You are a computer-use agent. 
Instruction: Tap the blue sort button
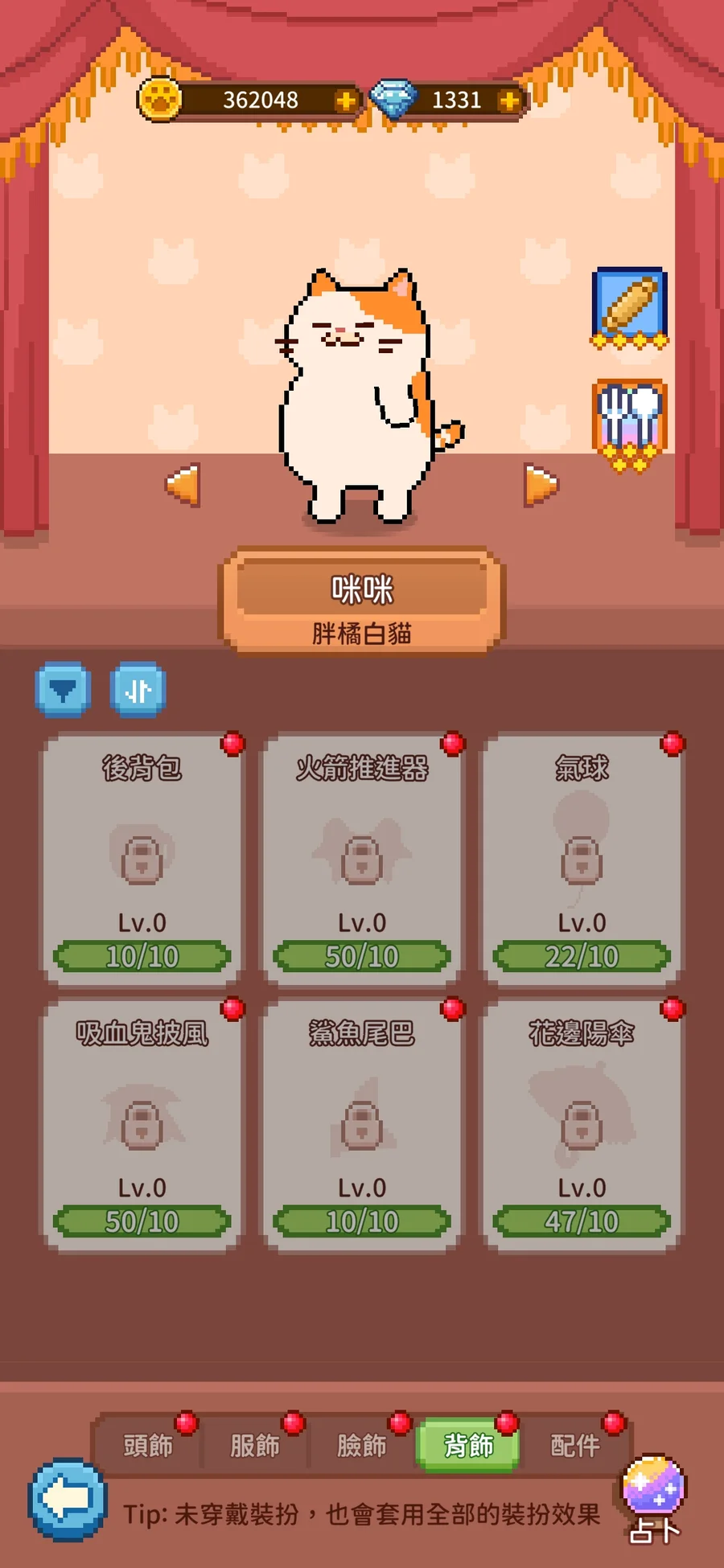click(x=138, y=689)
